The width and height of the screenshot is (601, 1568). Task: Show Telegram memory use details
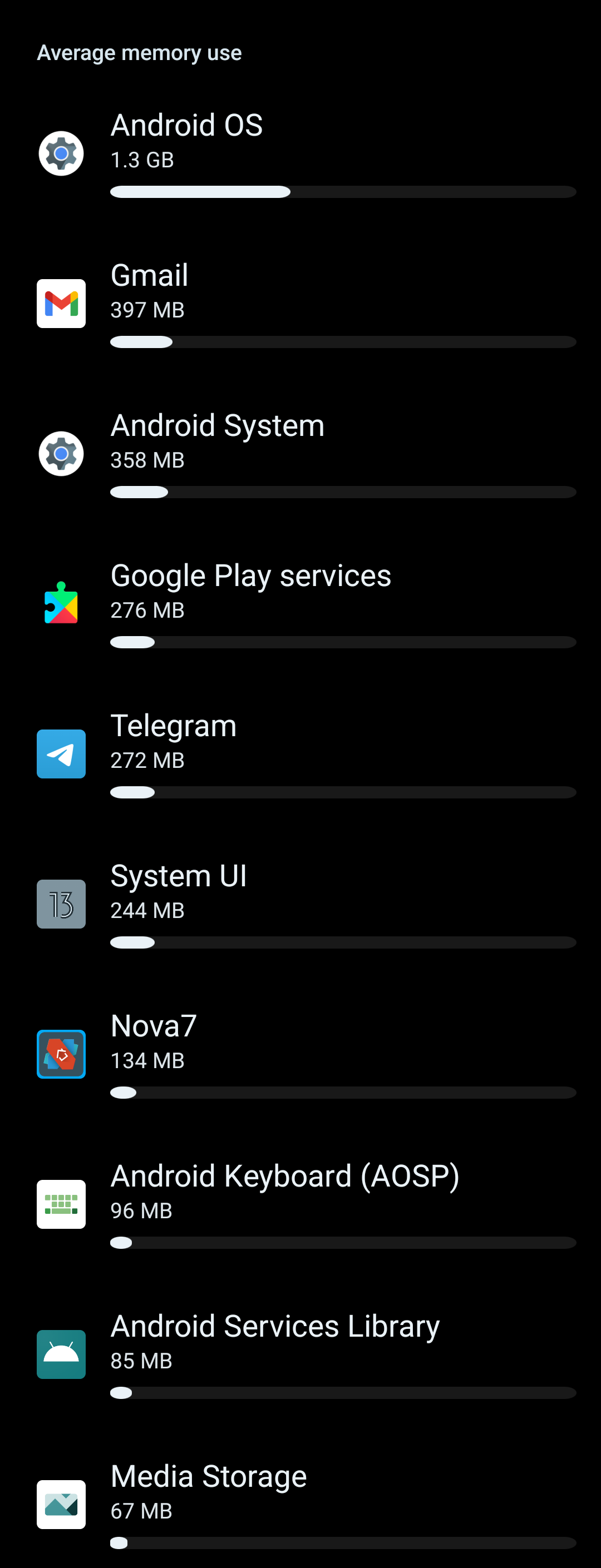tap(300, 753)
